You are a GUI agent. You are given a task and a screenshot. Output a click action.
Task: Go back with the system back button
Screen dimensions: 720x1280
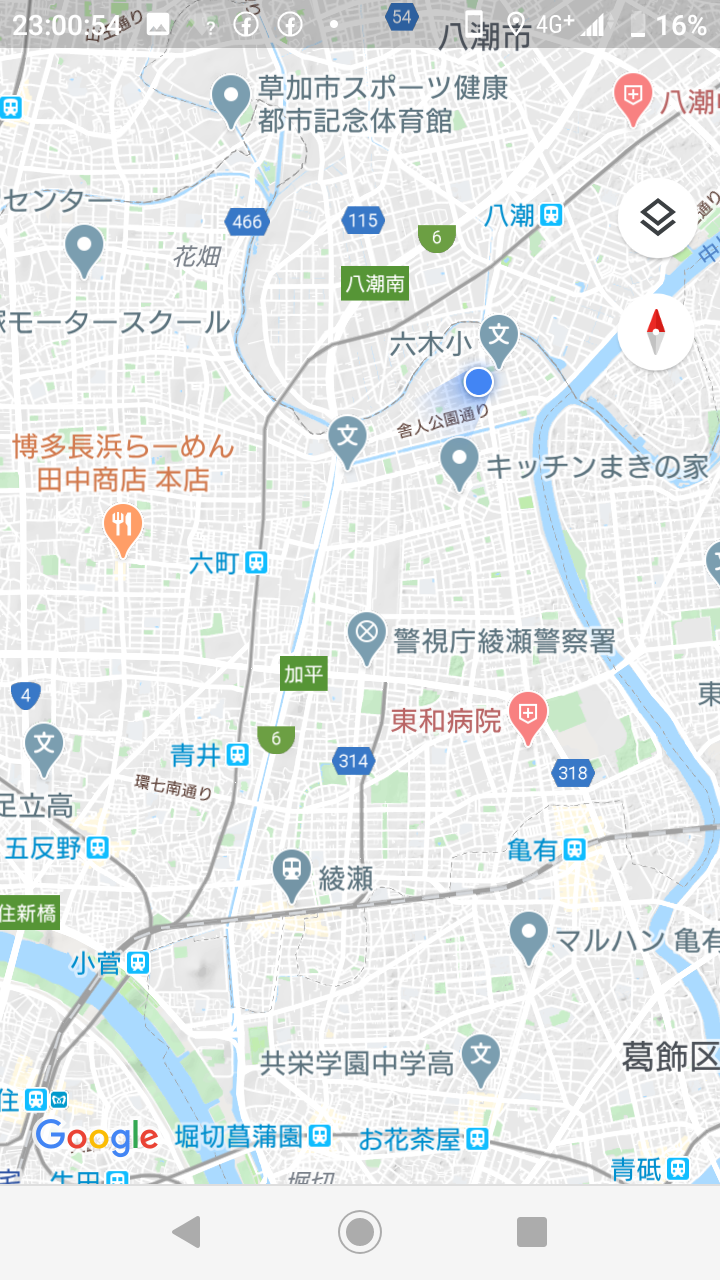[x=187, y=1232]
